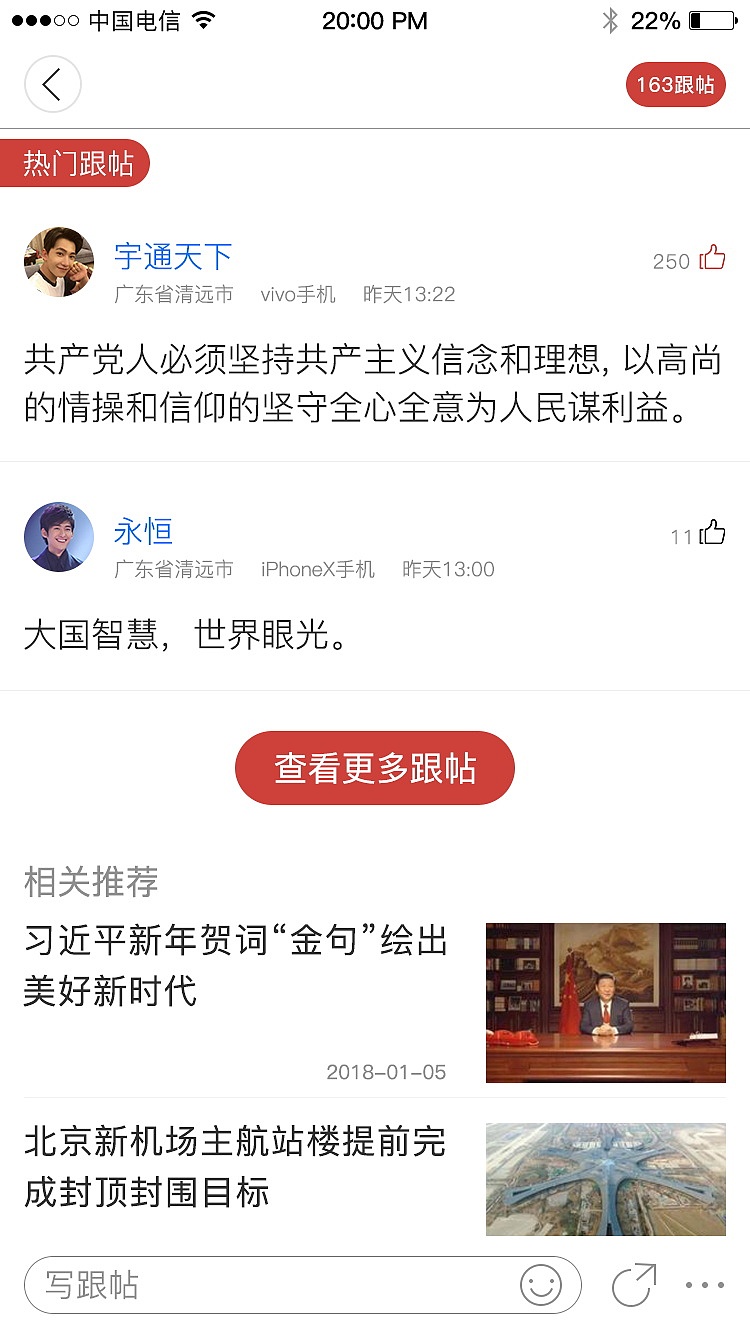
Task: Open 永恒's profile avatar
Action: (59, 537)
